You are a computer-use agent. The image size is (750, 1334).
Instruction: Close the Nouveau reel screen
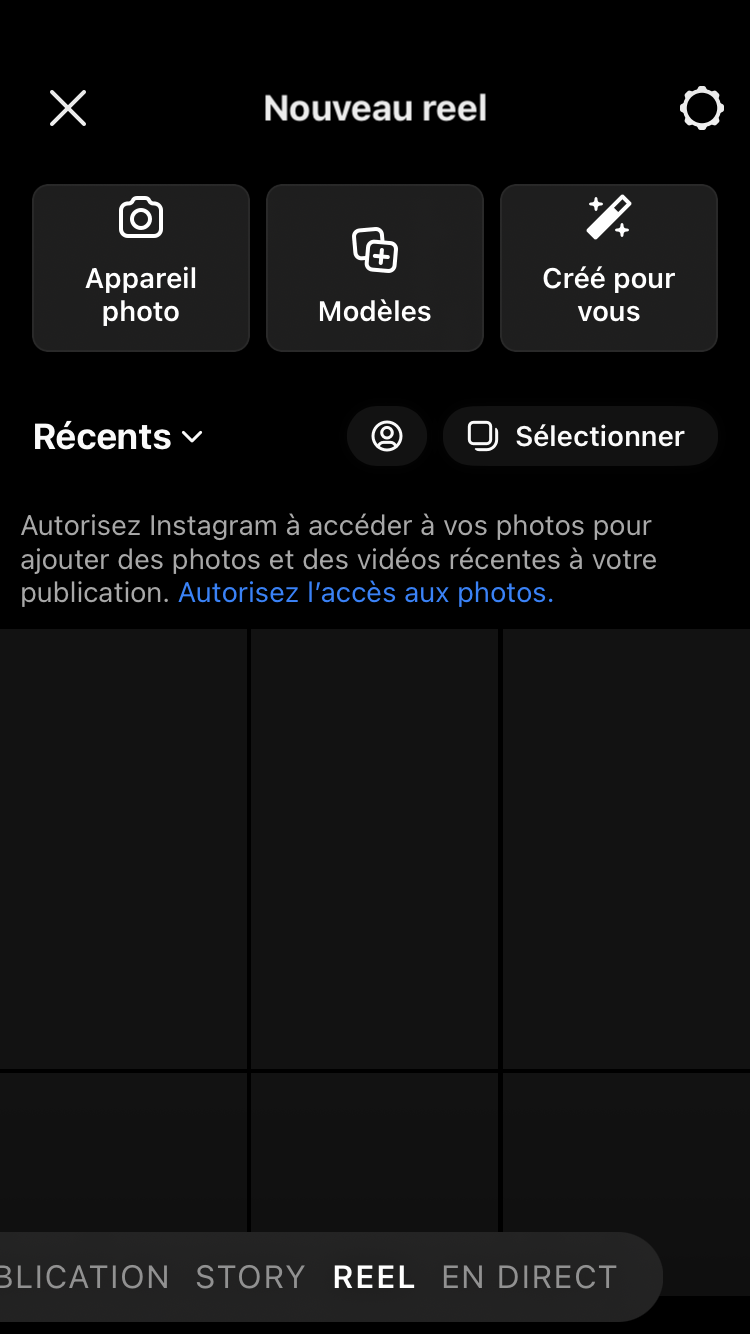tap(68, 108)
